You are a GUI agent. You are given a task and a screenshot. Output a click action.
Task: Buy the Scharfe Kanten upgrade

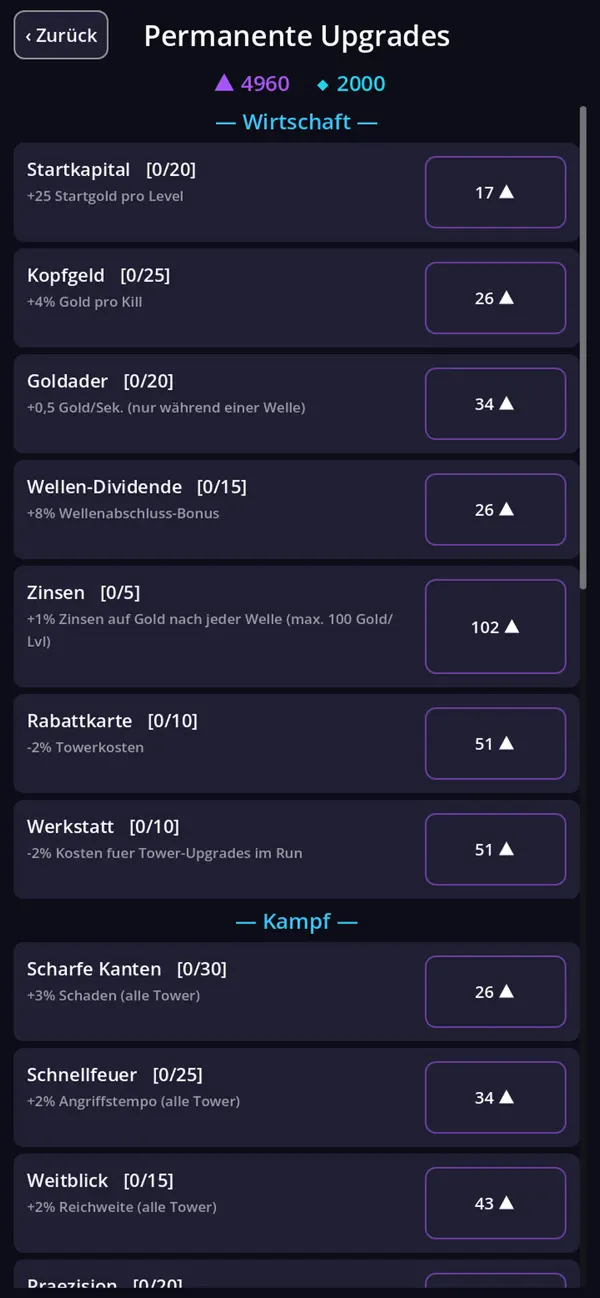(x=495, y=992)
